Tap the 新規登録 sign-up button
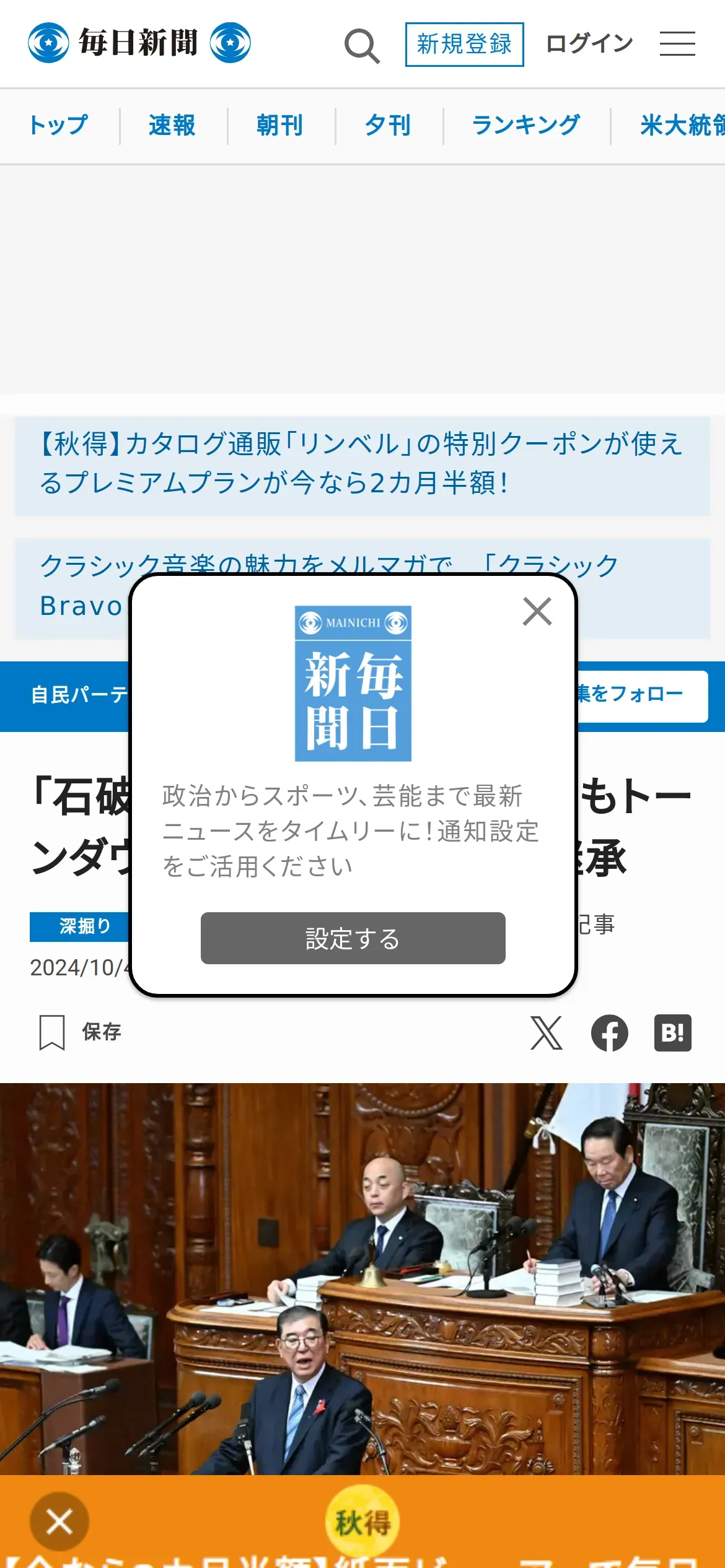This screenshot has width=725, height=1568. tap(464, 45)
